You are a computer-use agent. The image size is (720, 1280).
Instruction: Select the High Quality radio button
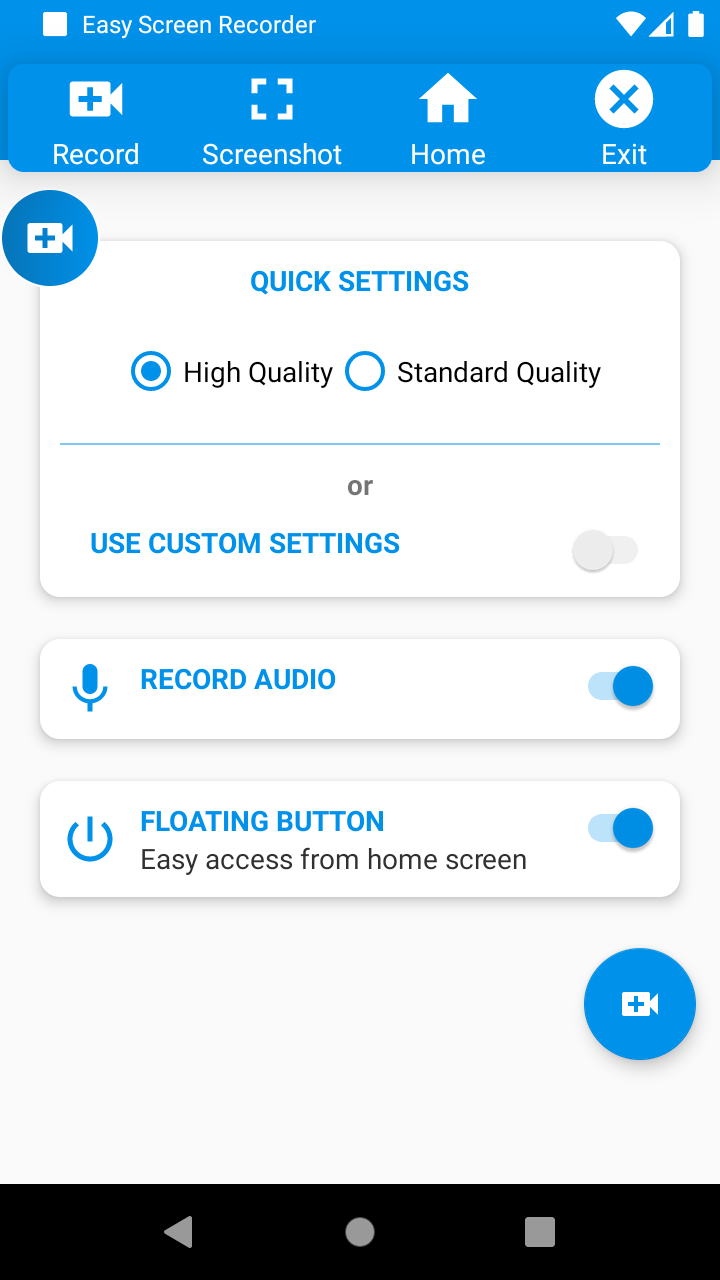click(150, 371)
